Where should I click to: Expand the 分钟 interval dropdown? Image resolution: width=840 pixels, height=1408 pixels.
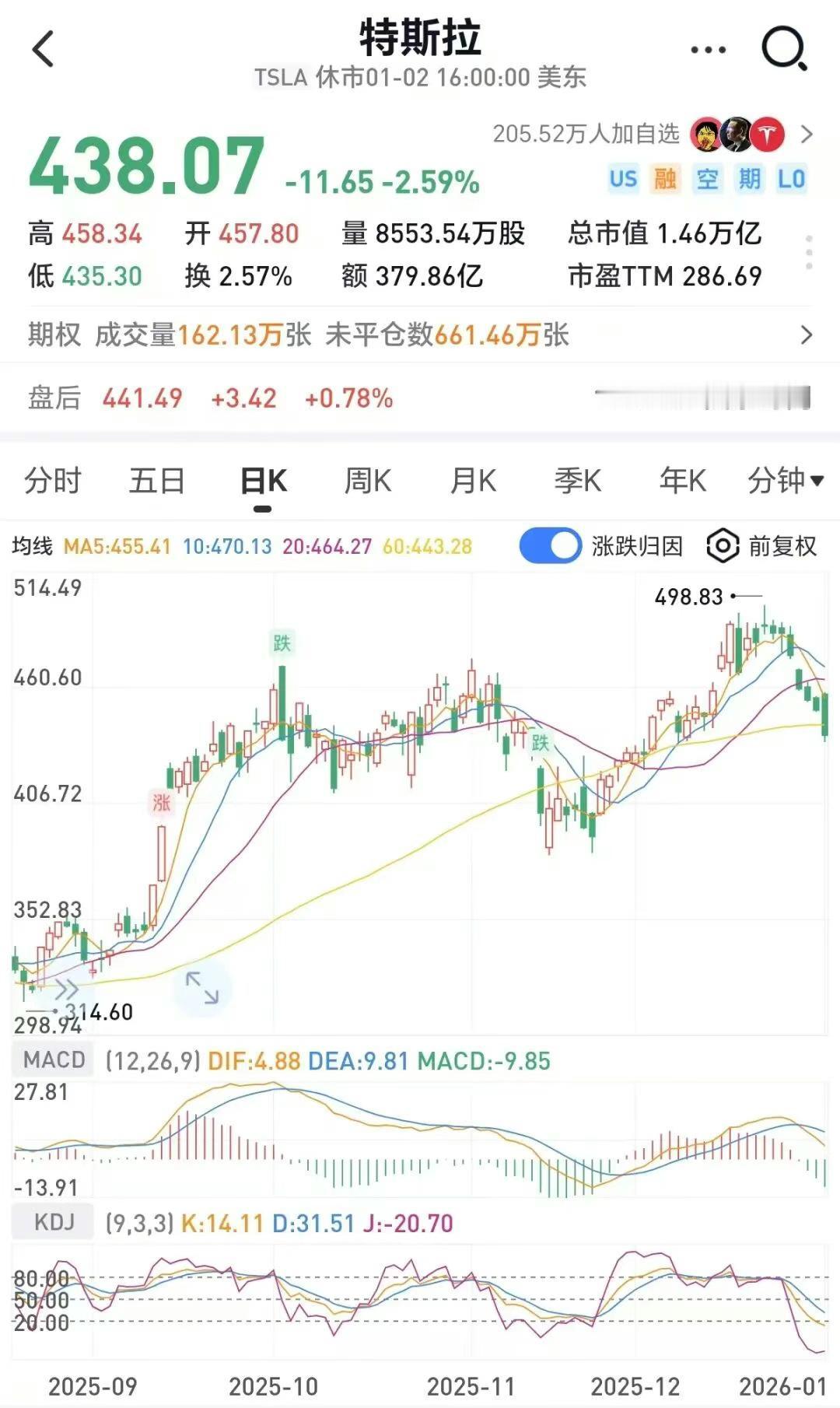click(785, 481)
